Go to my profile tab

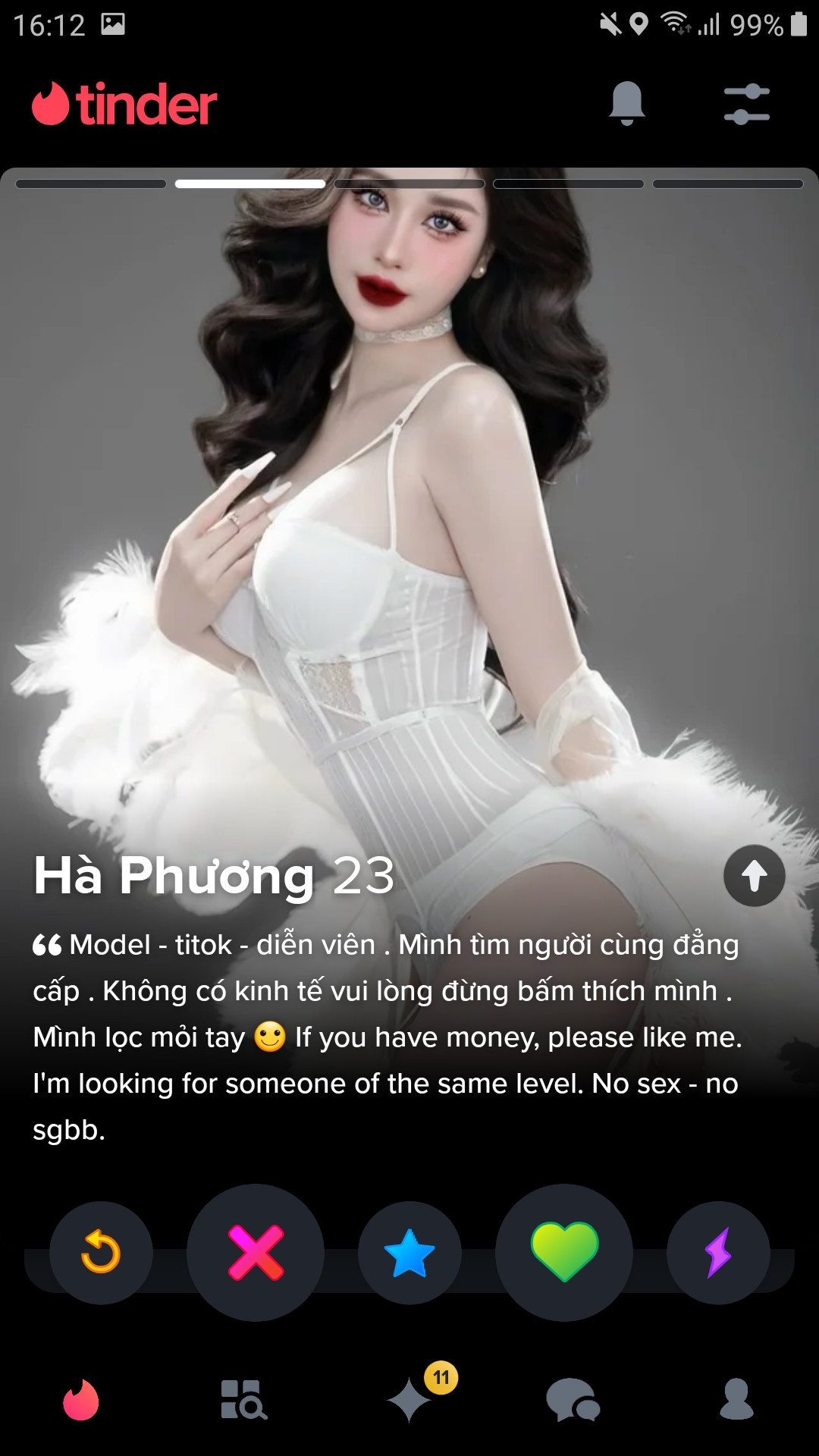[736, 1399]
